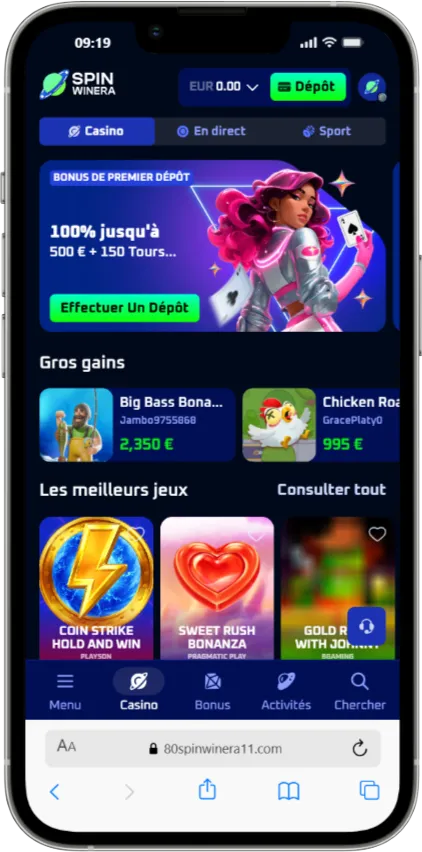Viewport: 422px width, 852px height.
Task: Tap Effectuer Un Dépôt on banner
Action: click(124, 308)
